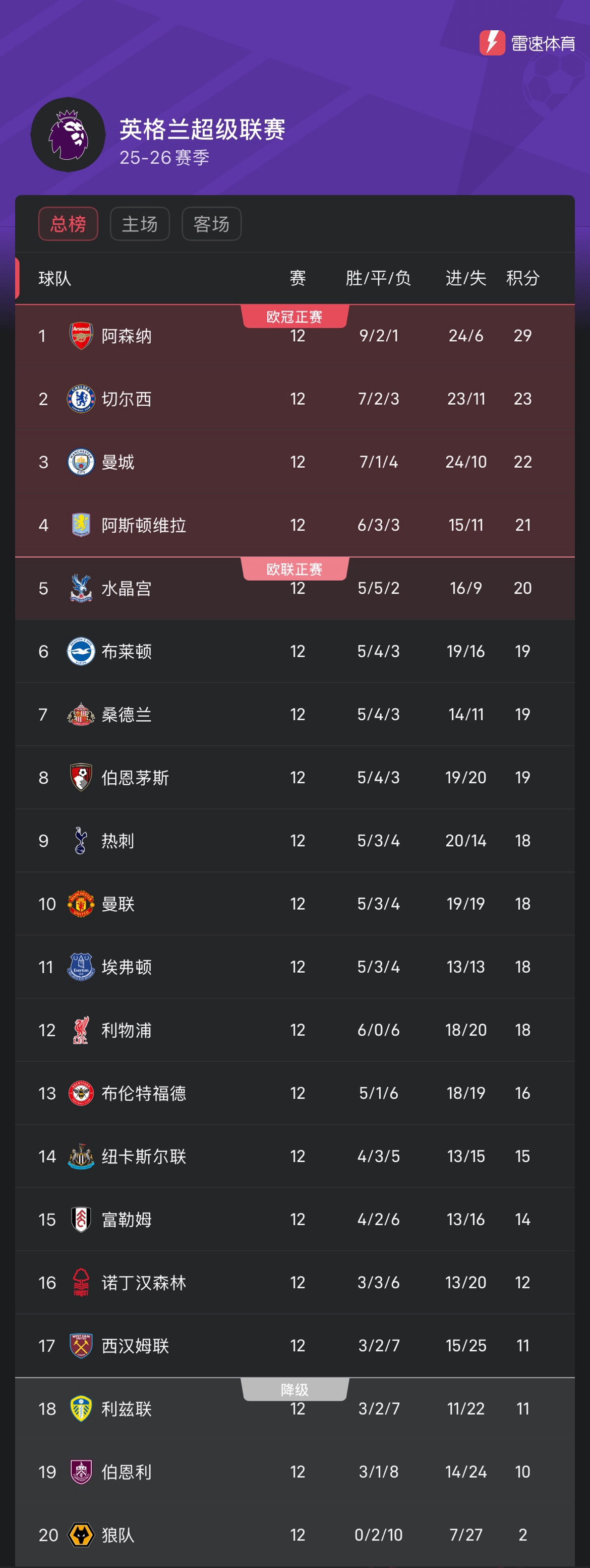Click the Everton (埃弗顿) club crest
The height and width of the screenshot is (1568, 590).
pyautogui.click(x=79, y=967)
